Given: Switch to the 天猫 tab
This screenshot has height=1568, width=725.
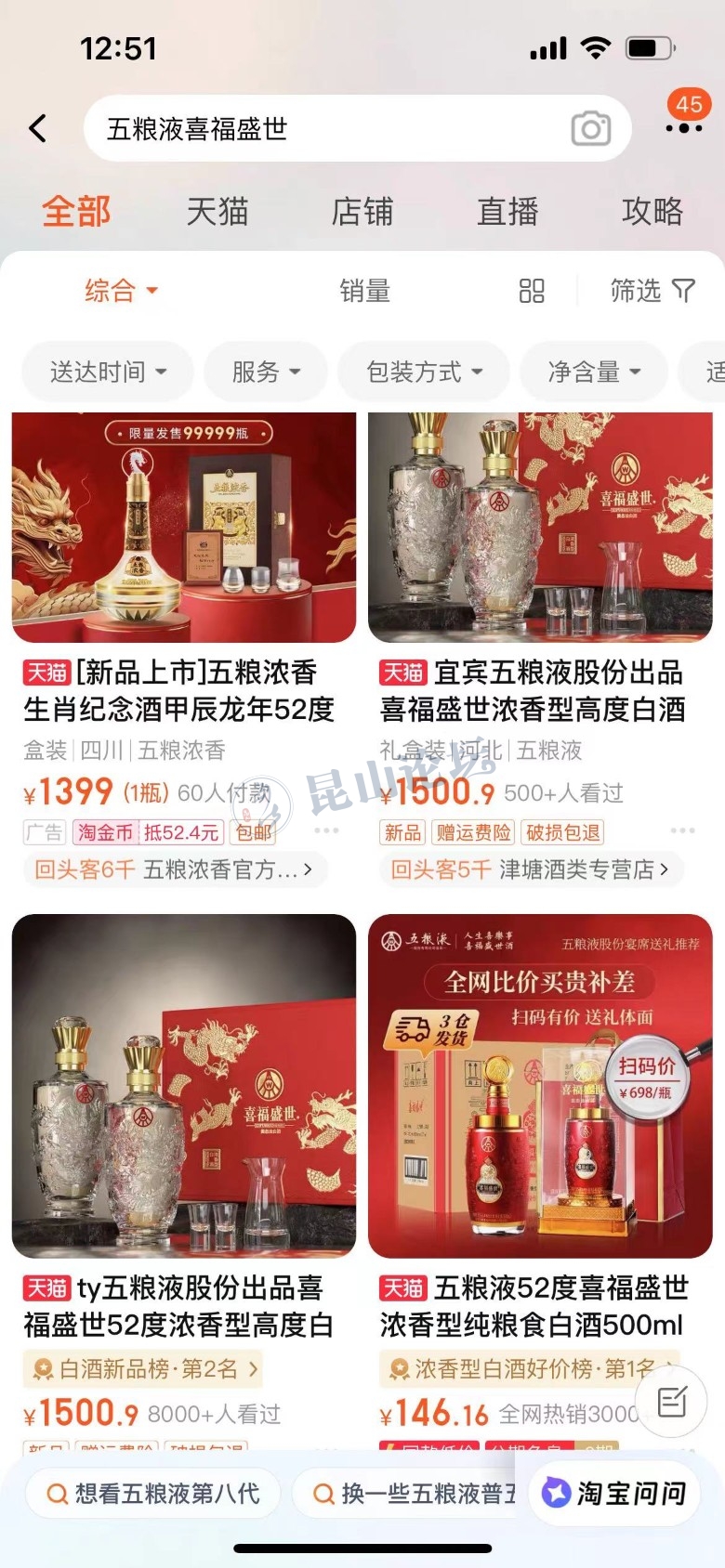Looking at the screenshot, I should [x=217, y=212].
